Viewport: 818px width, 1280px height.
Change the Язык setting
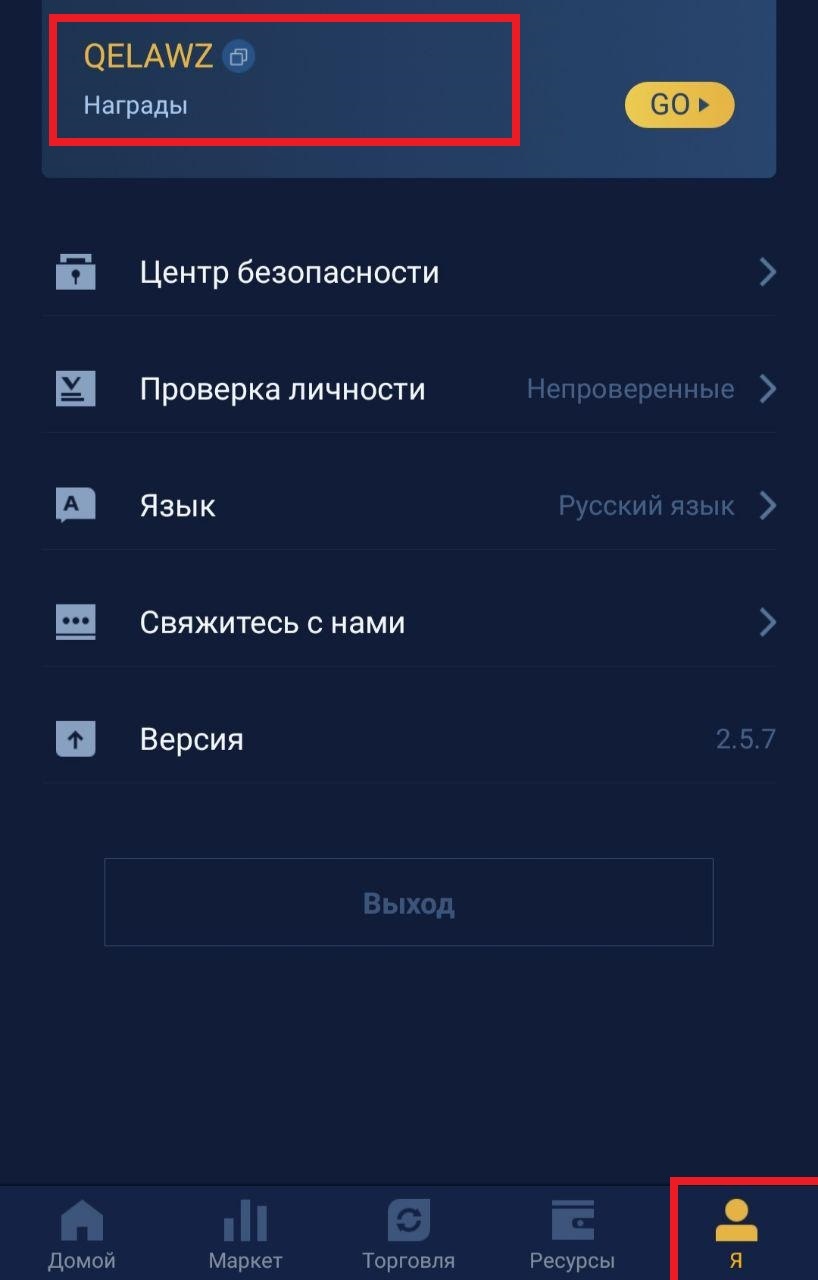click(408, 506)
